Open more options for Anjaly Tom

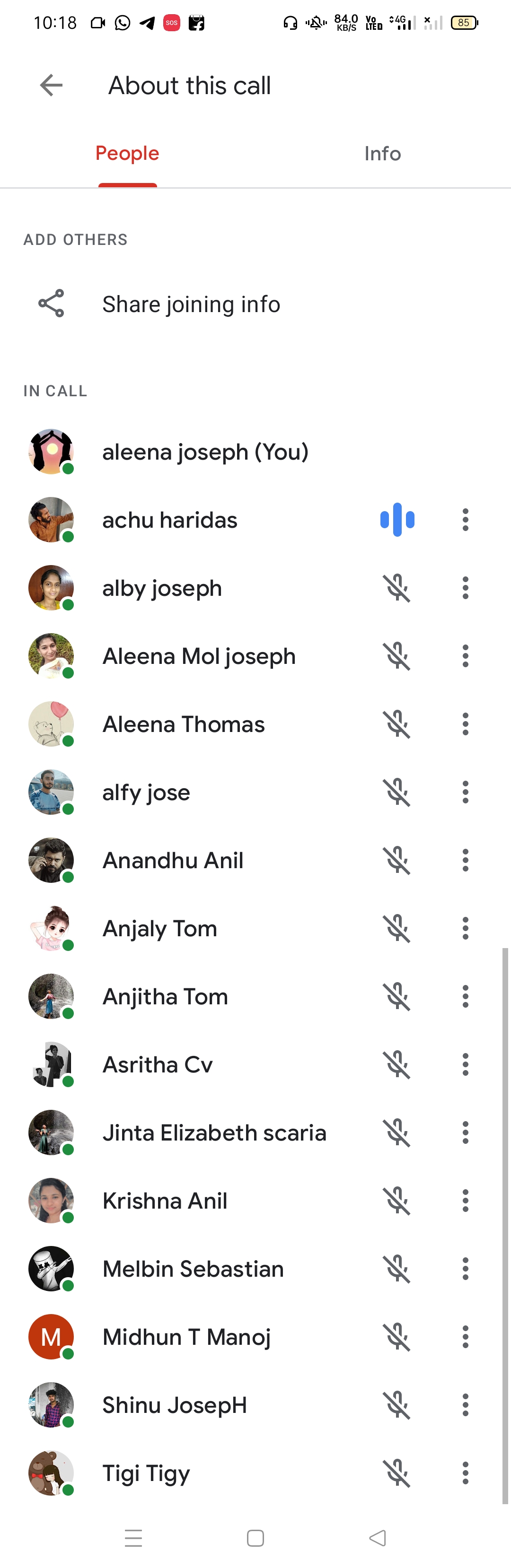tap(465, 928)
